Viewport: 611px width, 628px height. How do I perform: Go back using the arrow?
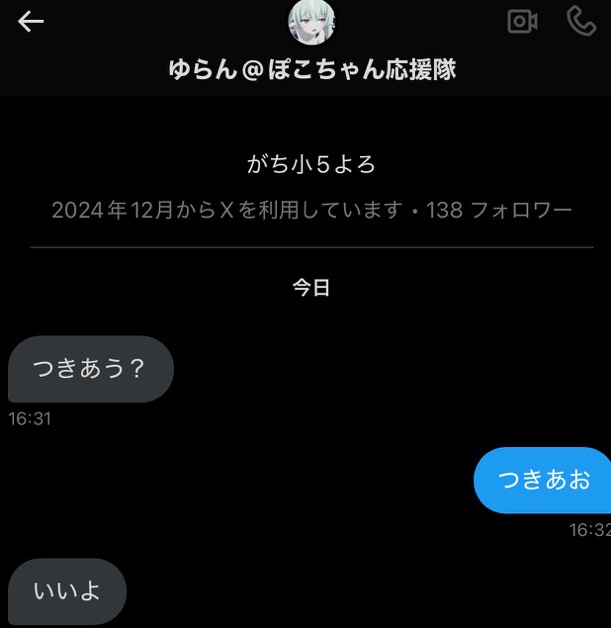[31, 21]
